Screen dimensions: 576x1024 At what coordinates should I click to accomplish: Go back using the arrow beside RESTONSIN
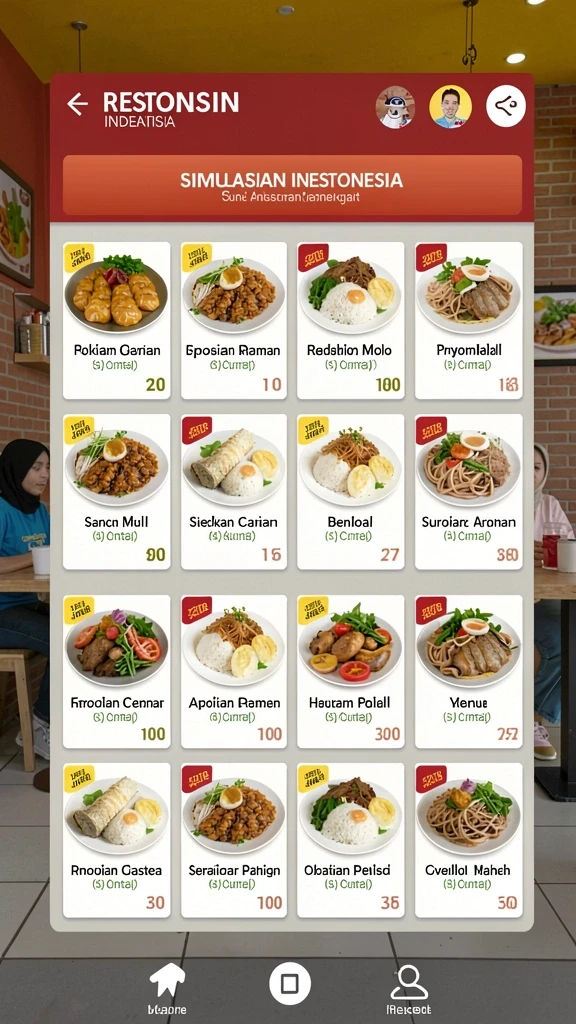click(77, 104)
